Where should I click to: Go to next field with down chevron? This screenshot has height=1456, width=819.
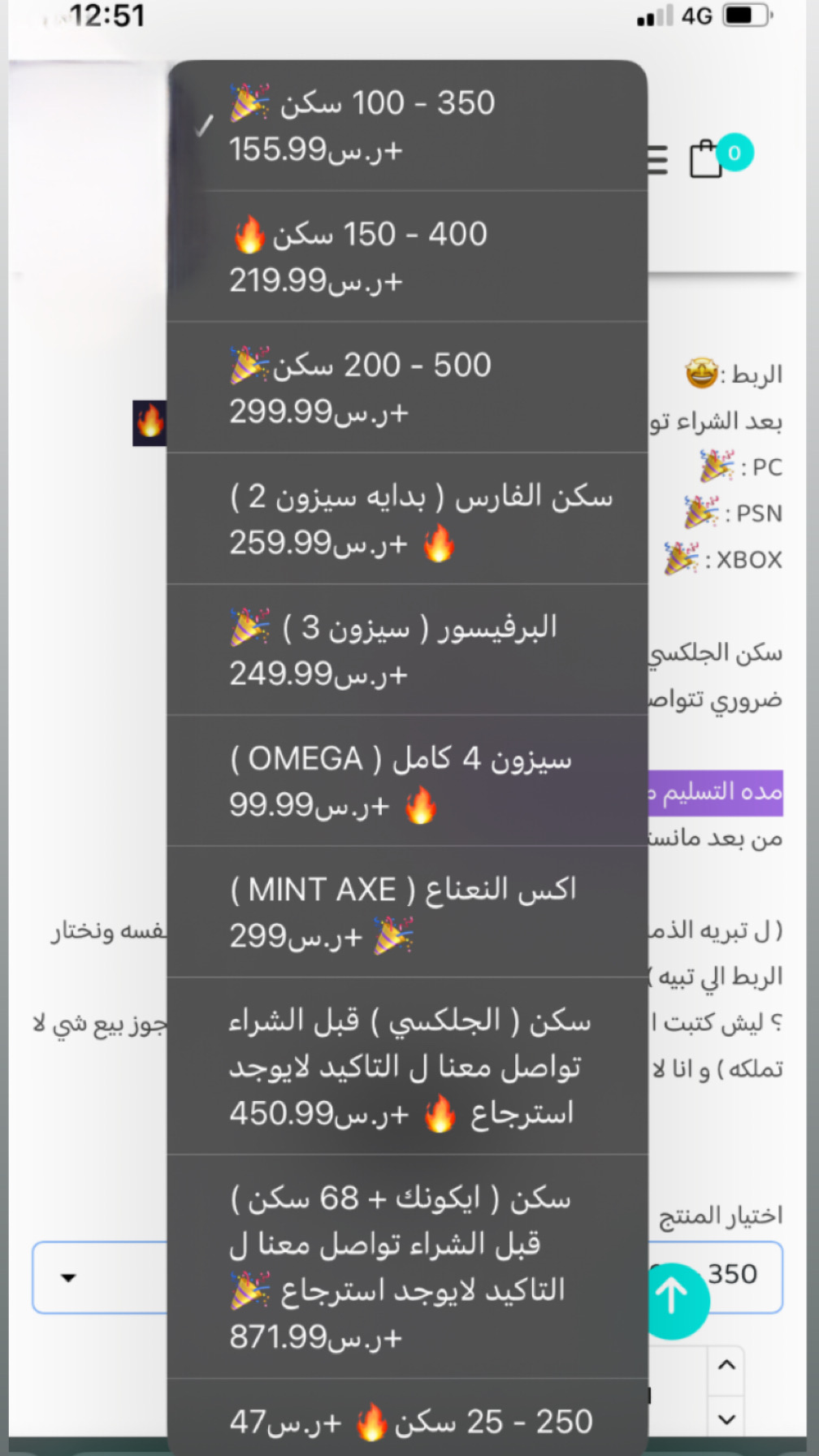point(726,1419)
